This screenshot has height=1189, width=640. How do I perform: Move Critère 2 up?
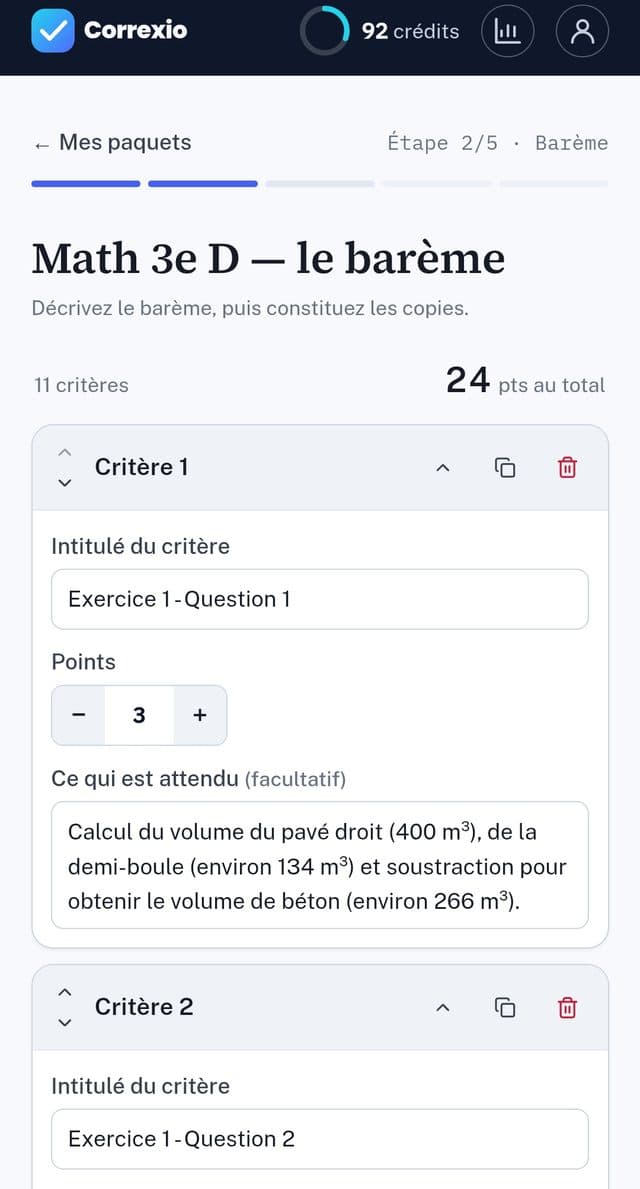pos(65,993)
